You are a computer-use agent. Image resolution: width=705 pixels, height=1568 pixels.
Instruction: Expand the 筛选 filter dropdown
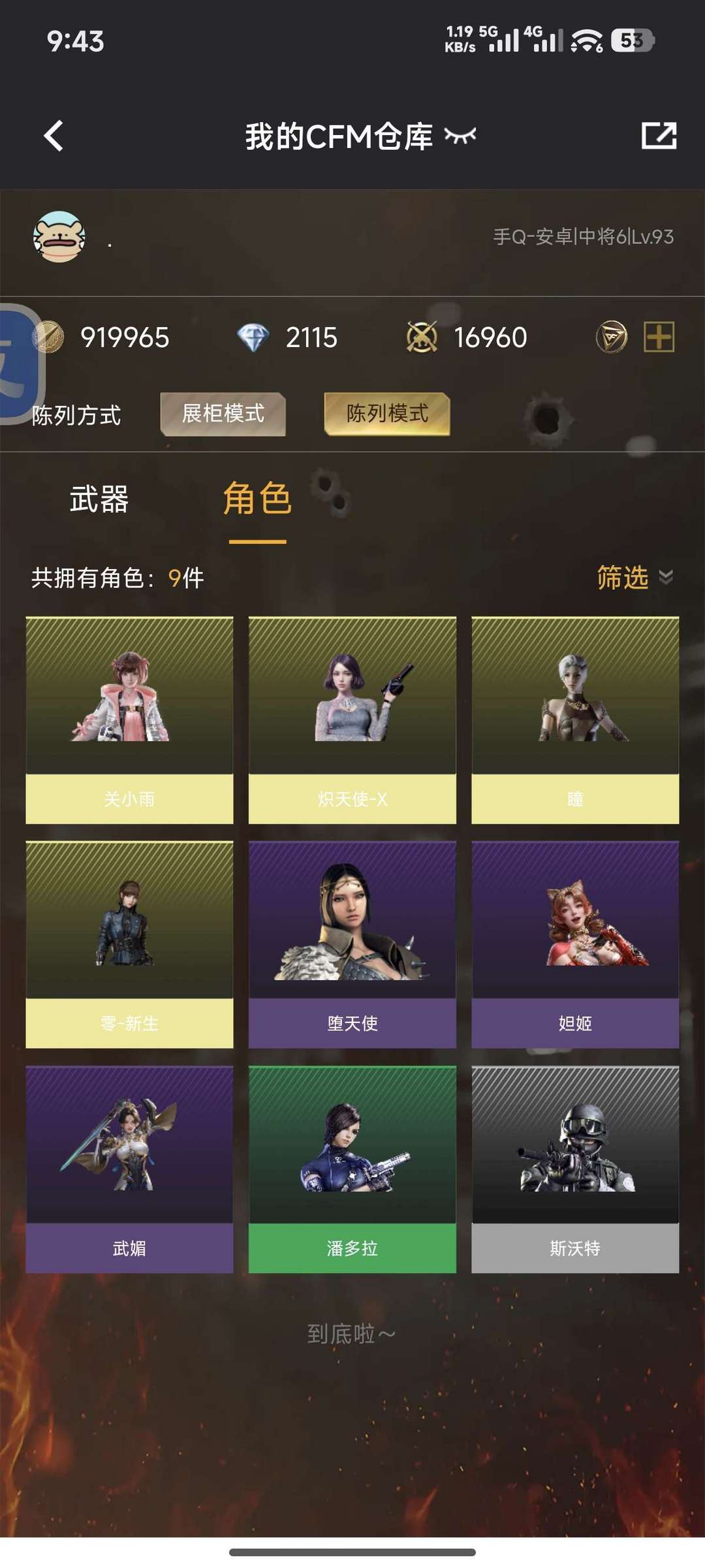pyautogui.click(x=634, y=577)
